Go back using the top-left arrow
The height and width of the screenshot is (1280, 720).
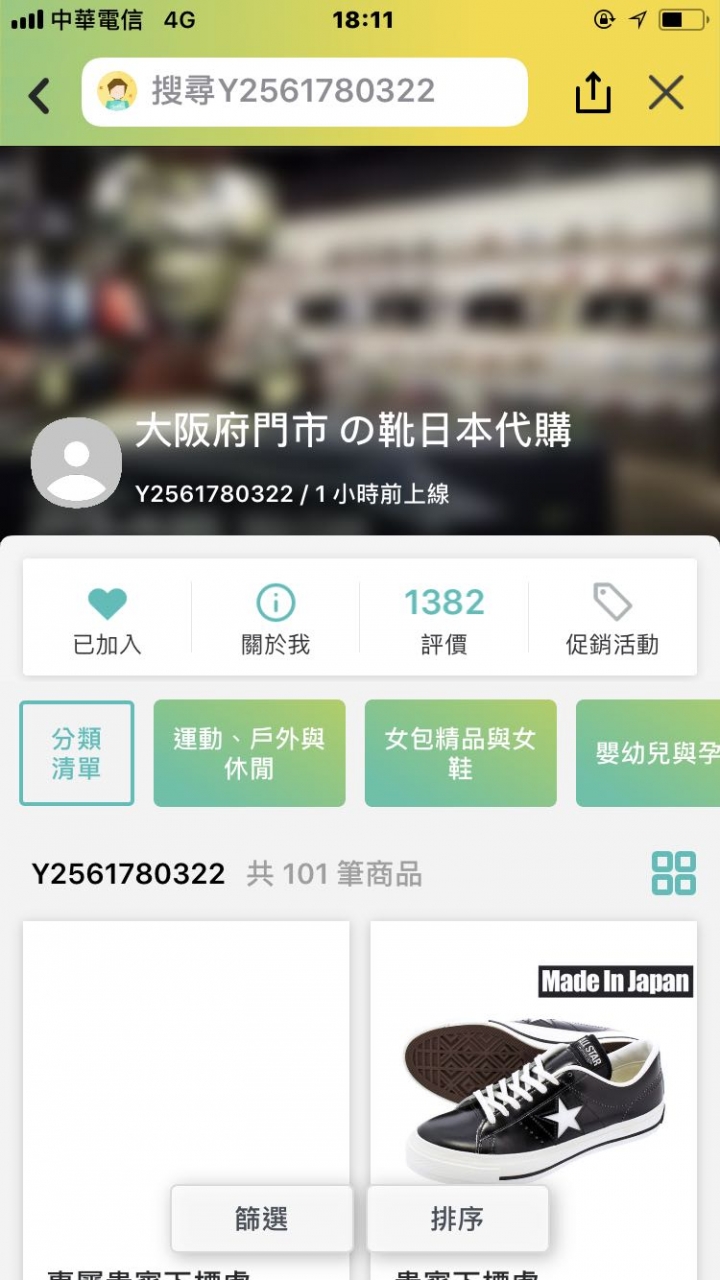tap(39, 95)
